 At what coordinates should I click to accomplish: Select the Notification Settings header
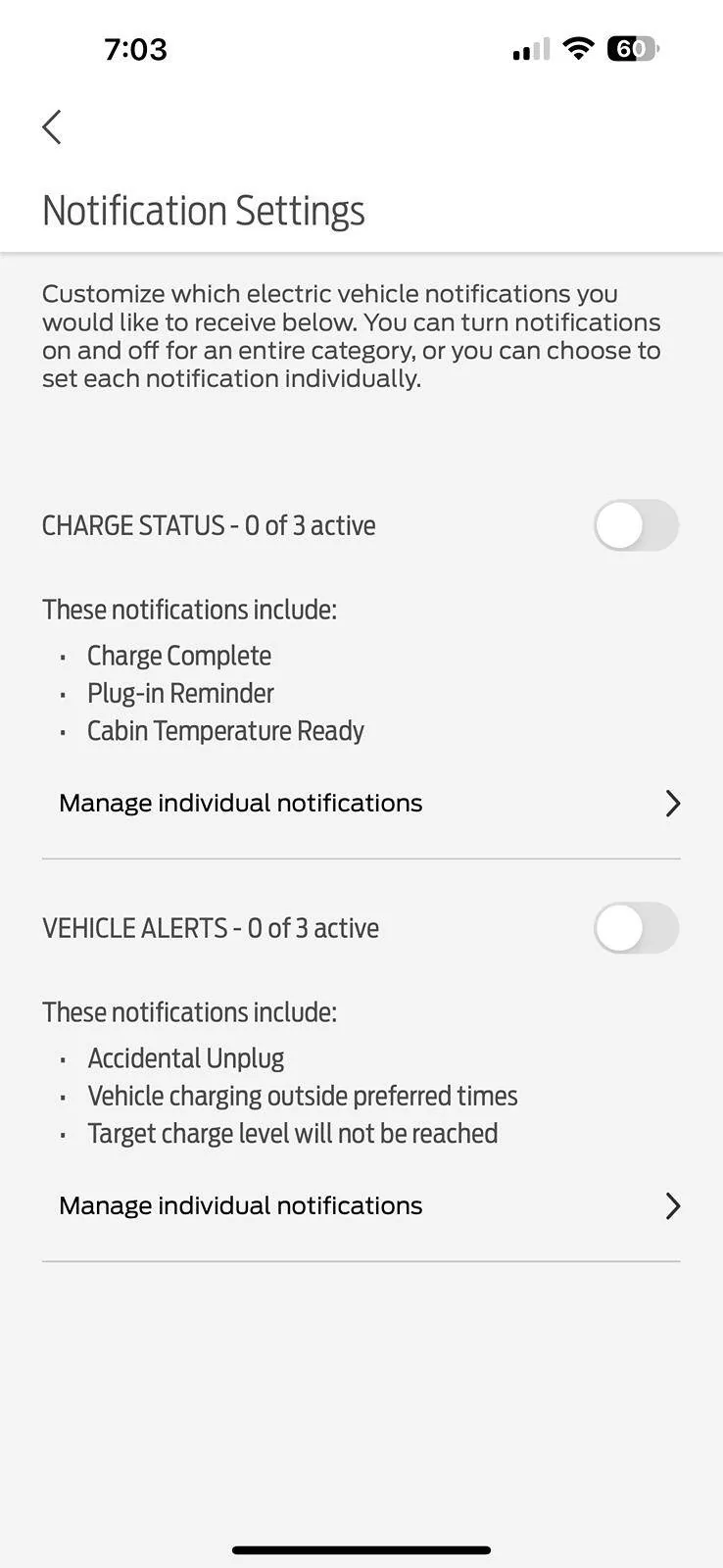(203, 210)
